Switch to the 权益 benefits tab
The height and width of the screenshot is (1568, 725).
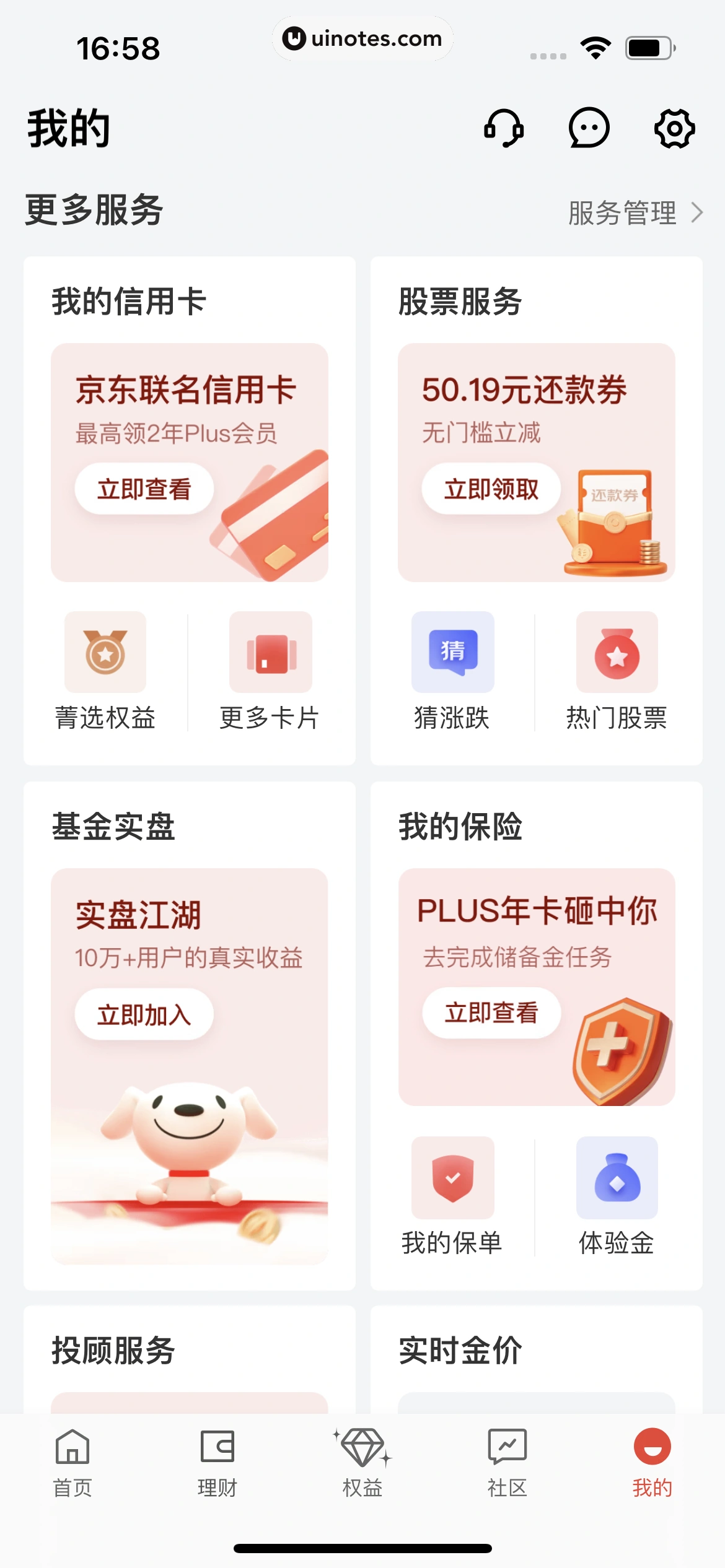click(x=362, y=1463)
